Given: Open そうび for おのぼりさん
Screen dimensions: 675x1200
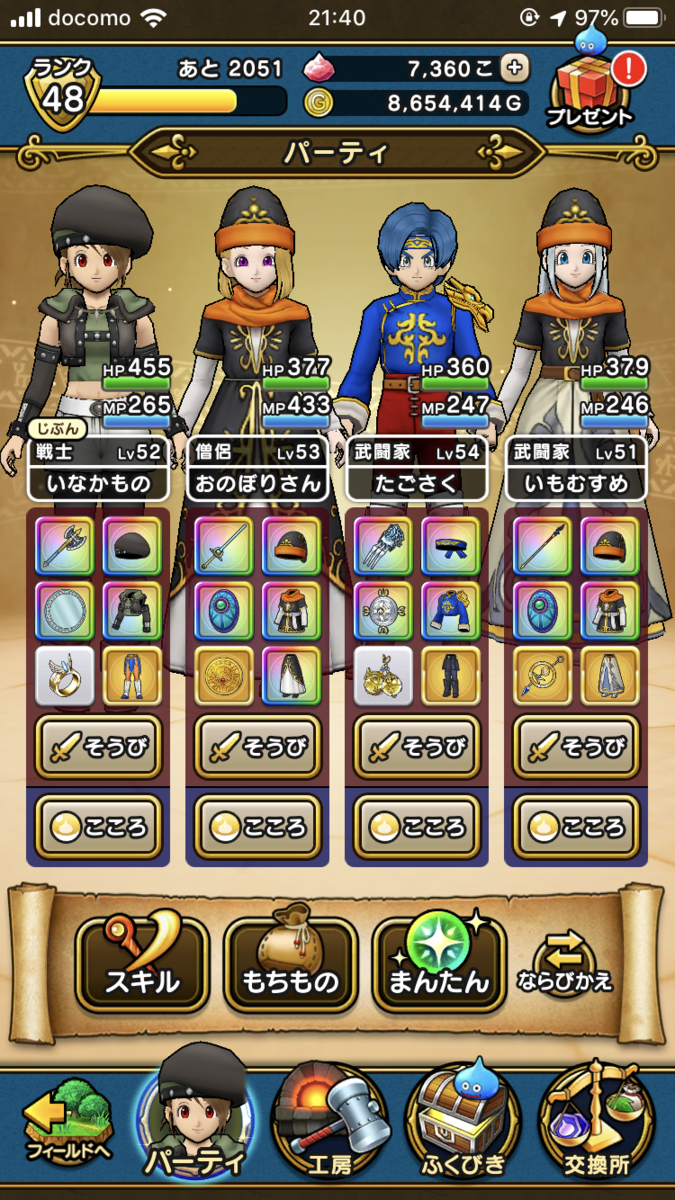Looking at the screenshot, I should point(257,747).
